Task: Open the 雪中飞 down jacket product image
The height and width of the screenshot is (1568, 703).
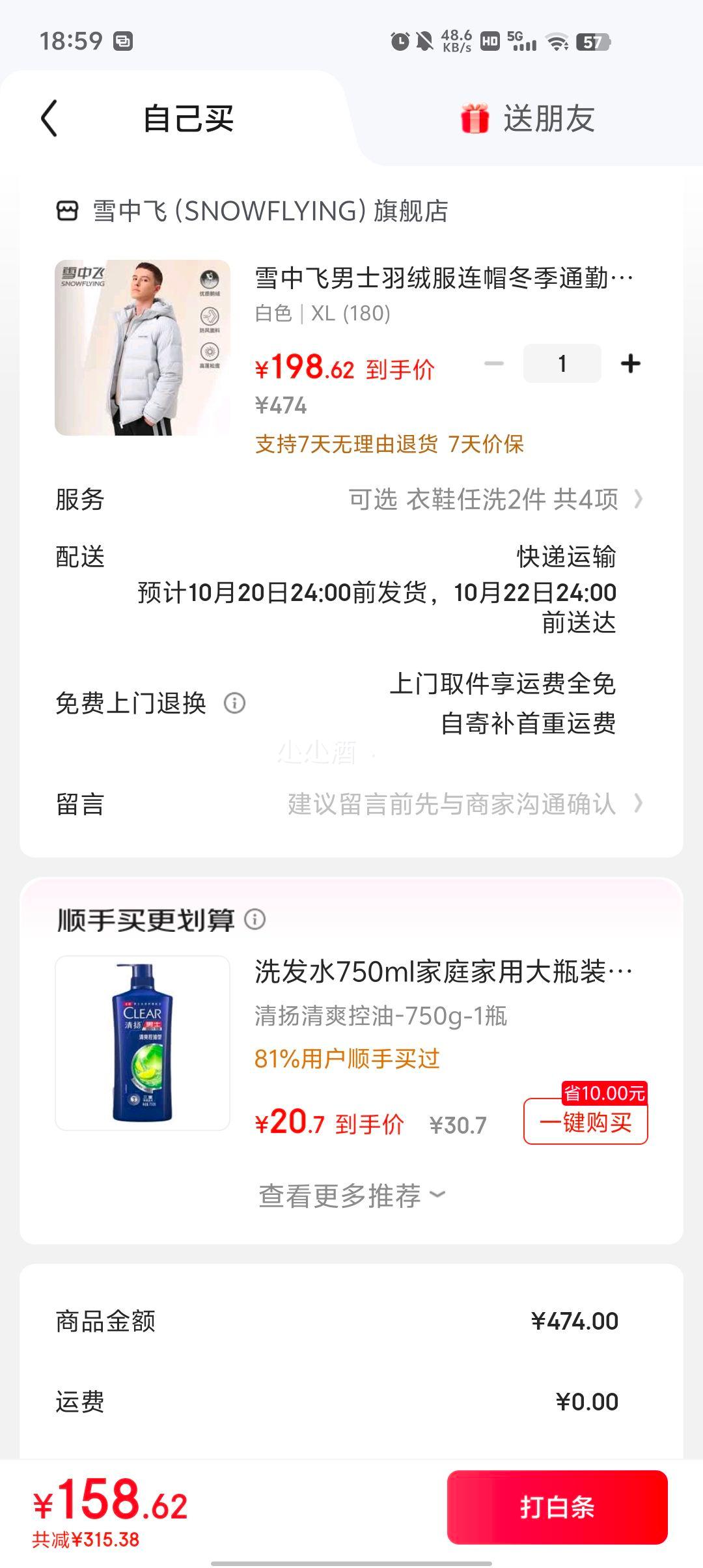Action: (143, 348)
